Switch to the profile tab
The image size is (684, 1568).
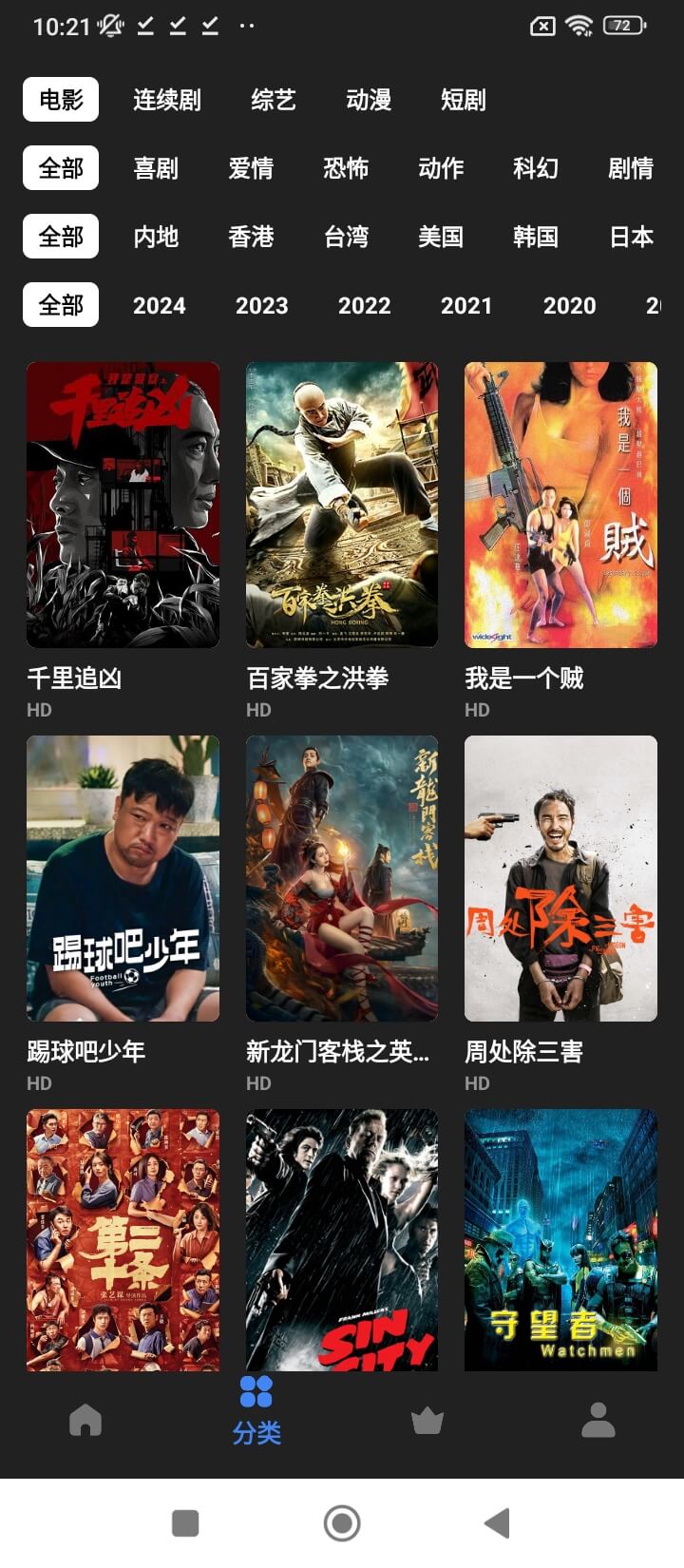(598, 1421)
